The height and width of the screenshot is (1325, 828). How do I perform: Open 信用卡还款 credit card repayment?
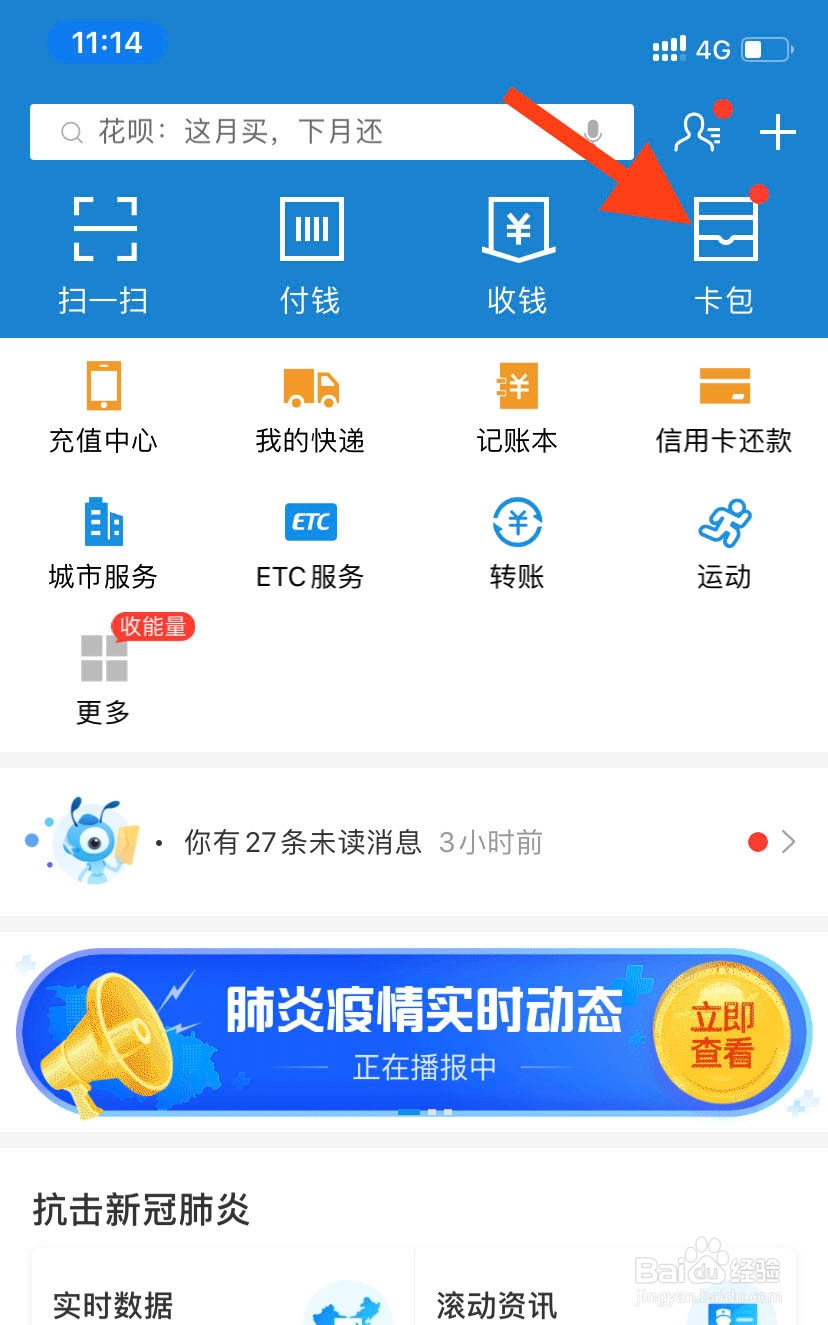(724, 405)
